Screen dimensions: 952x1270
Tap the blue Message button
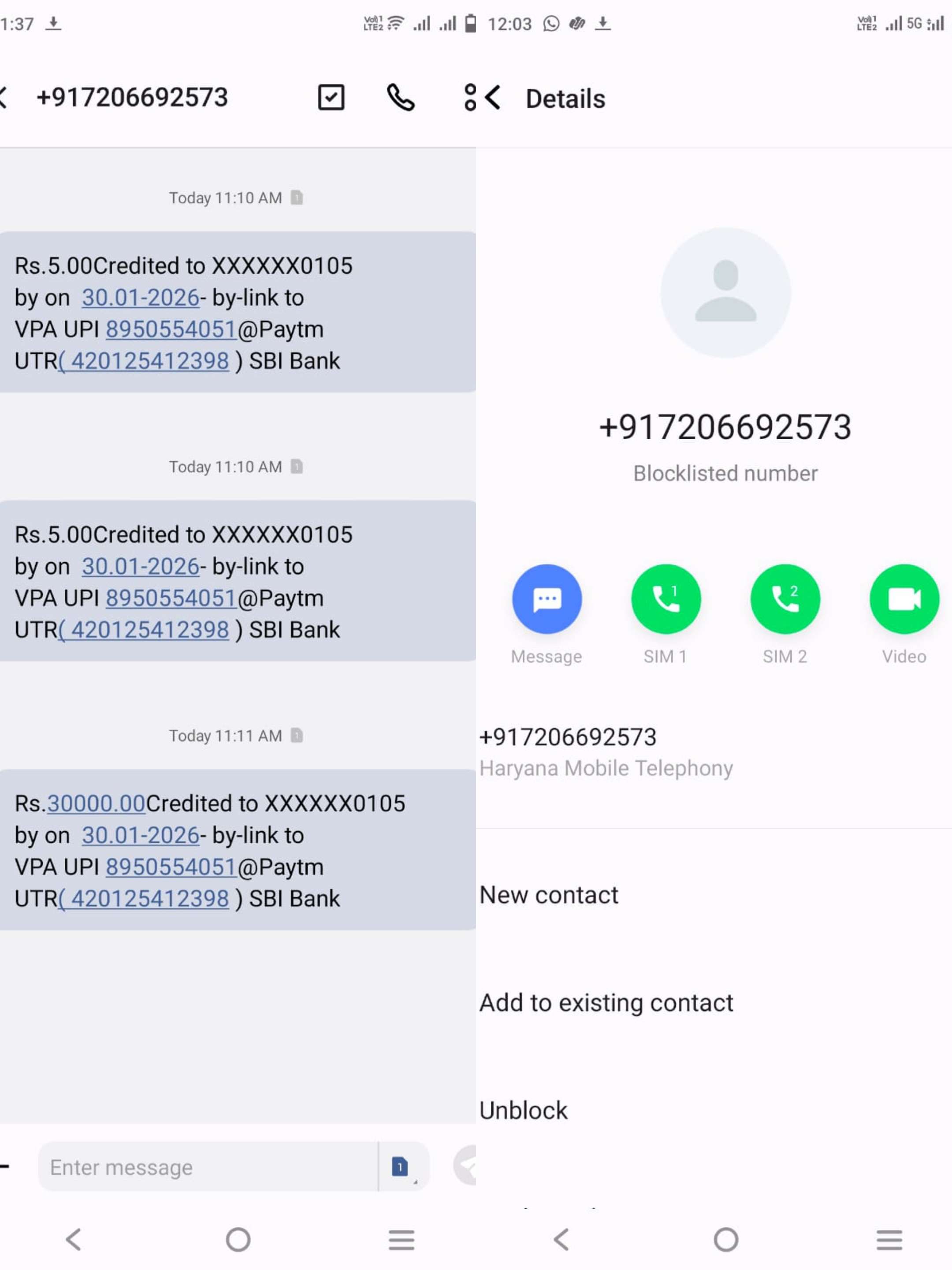coord(546,599)
